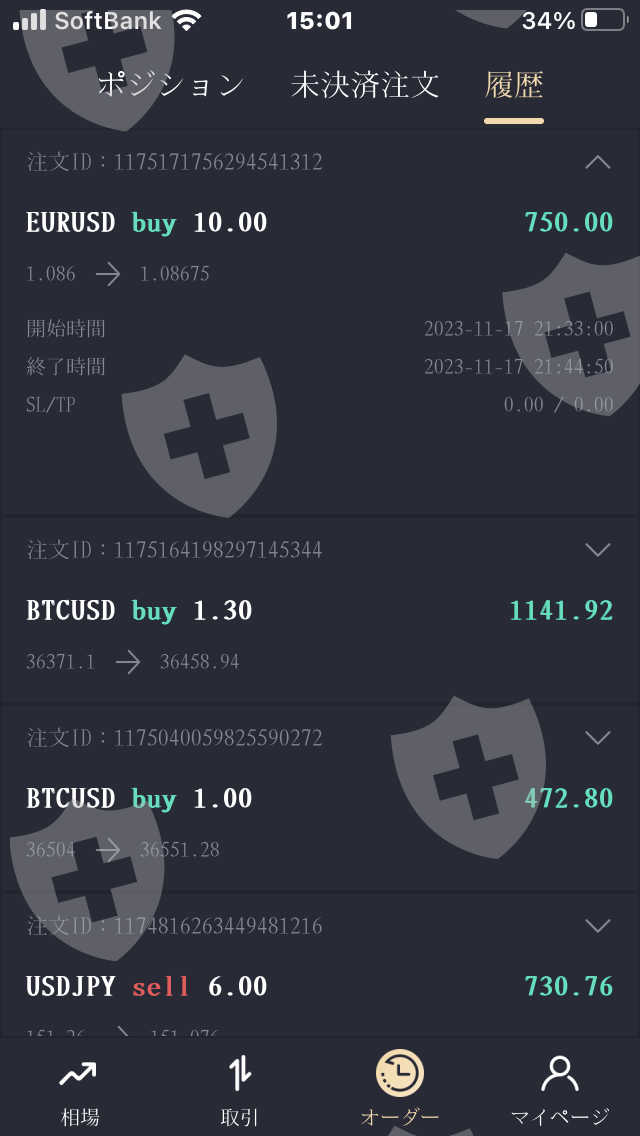The image size is (640, 1136).
Task: Expand the BTCUSD buy 1.00 order
Action: (597, 738)
